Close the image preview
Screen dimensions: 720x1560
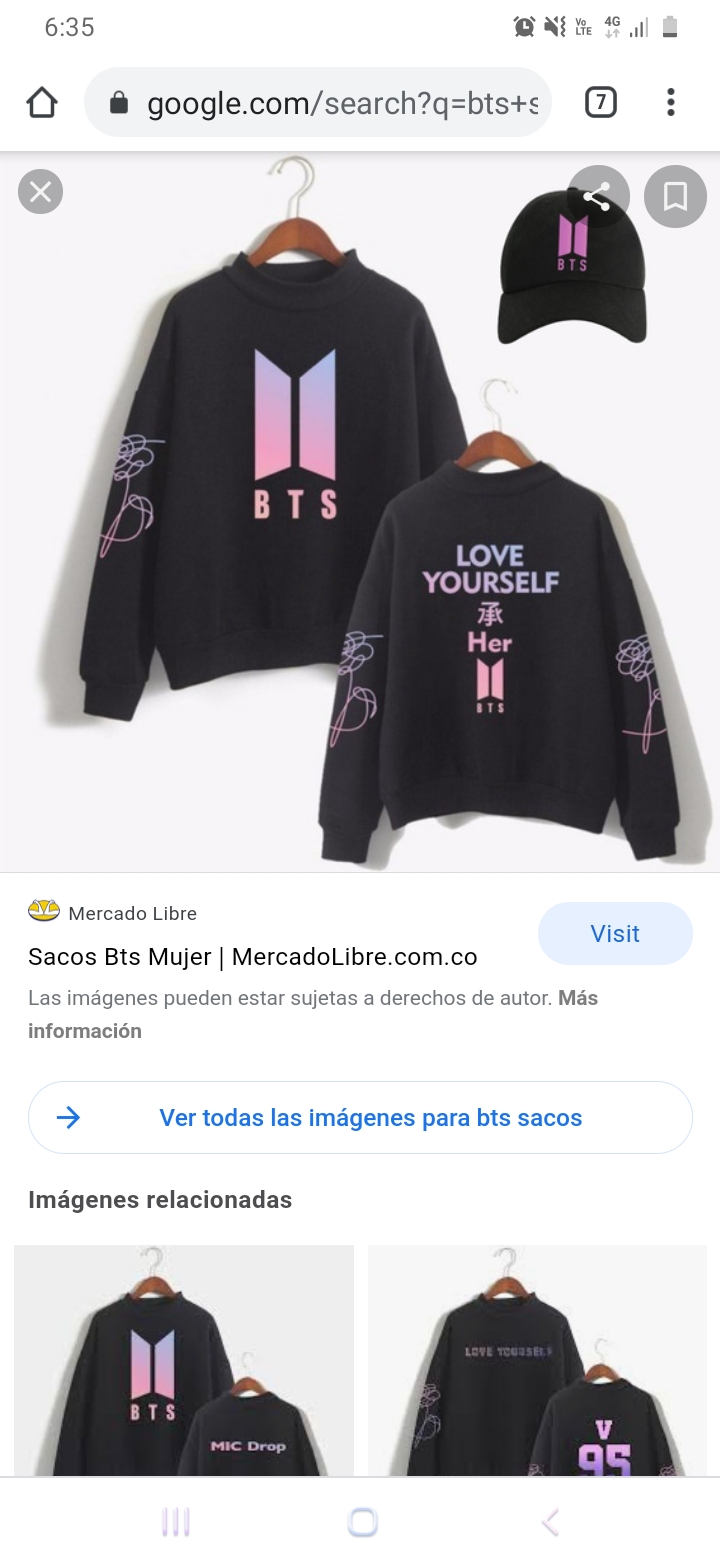(x=40, y=192)
